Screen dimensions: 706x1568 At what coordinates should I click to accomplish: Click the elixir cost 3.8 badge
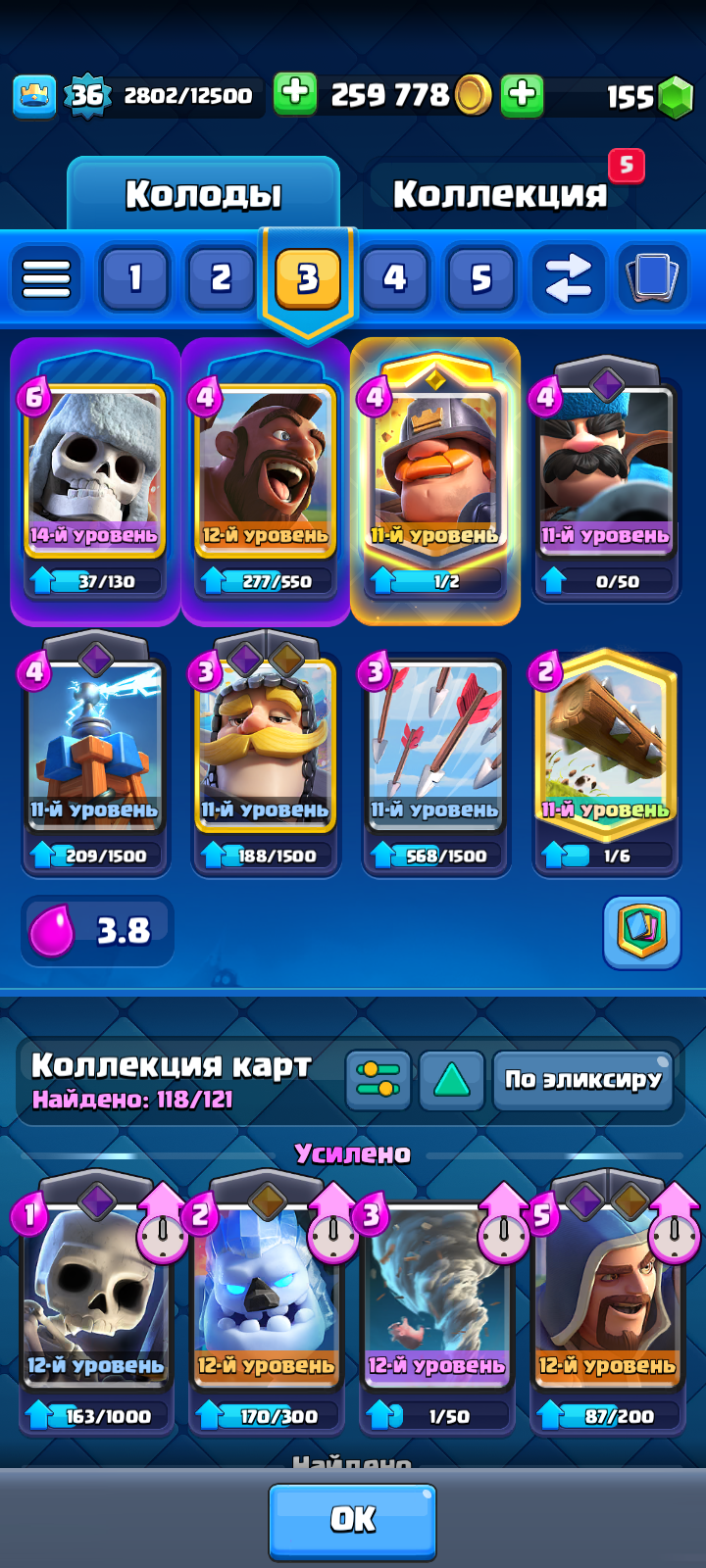click(x=95, y=929)
